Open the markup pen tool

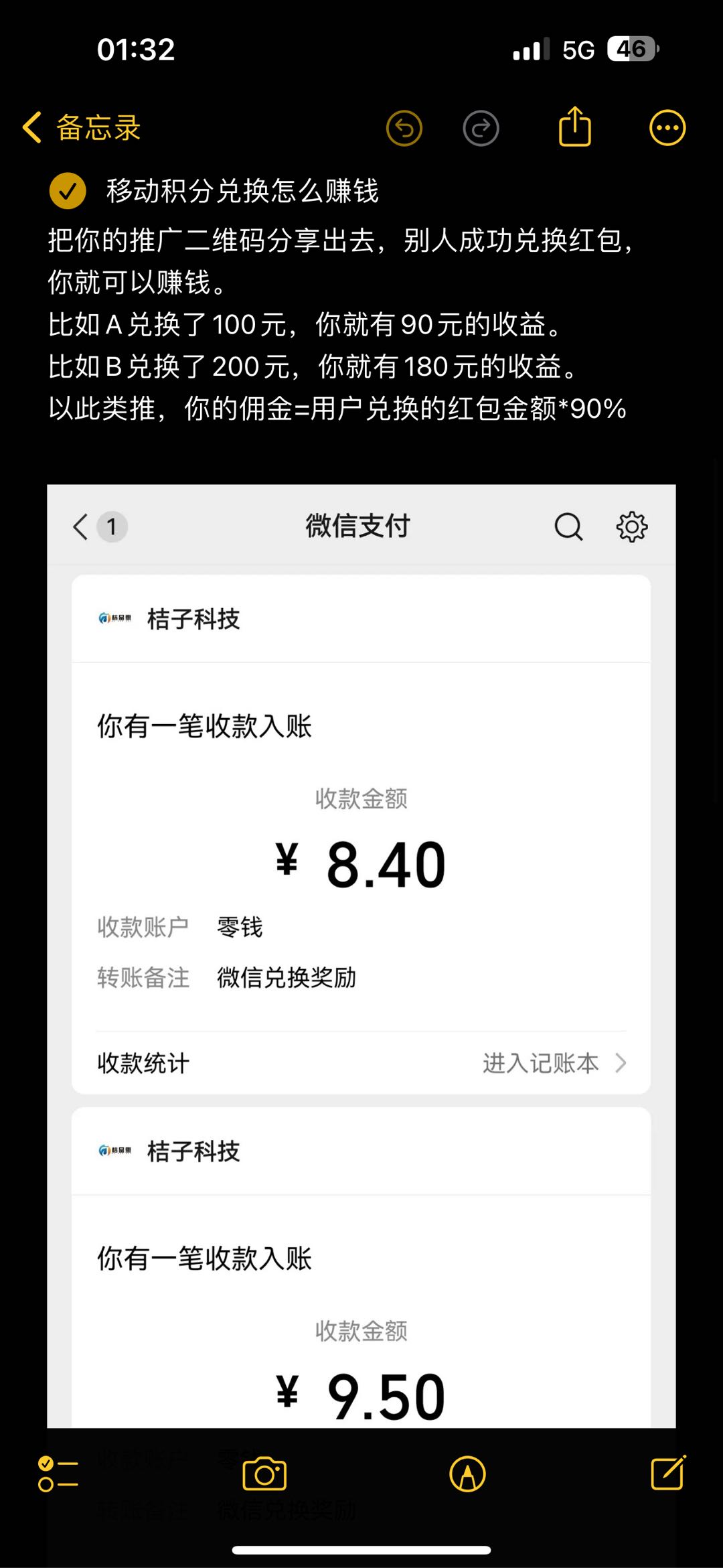[467, 1474]
